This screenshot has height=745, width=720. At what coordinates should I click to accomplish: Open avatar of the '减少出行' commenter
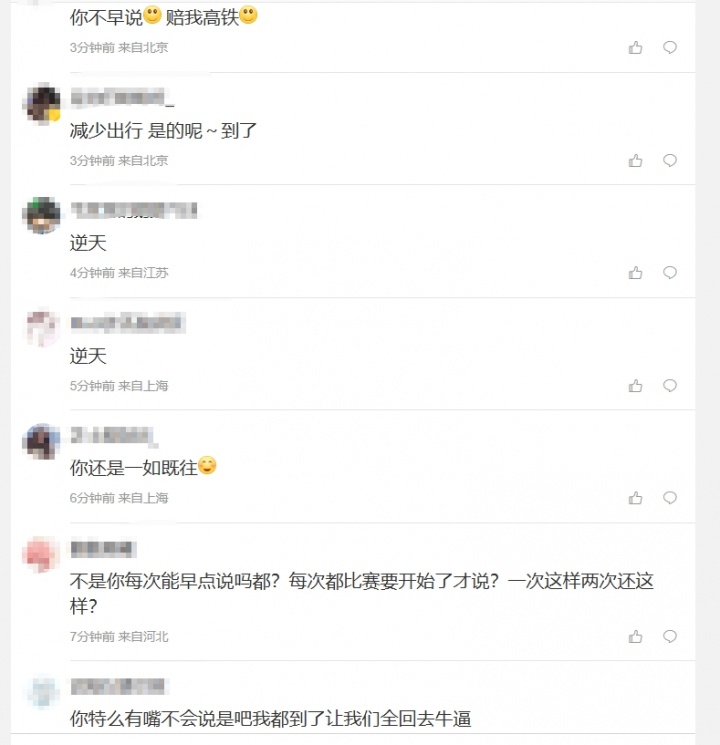click(42, 104)
